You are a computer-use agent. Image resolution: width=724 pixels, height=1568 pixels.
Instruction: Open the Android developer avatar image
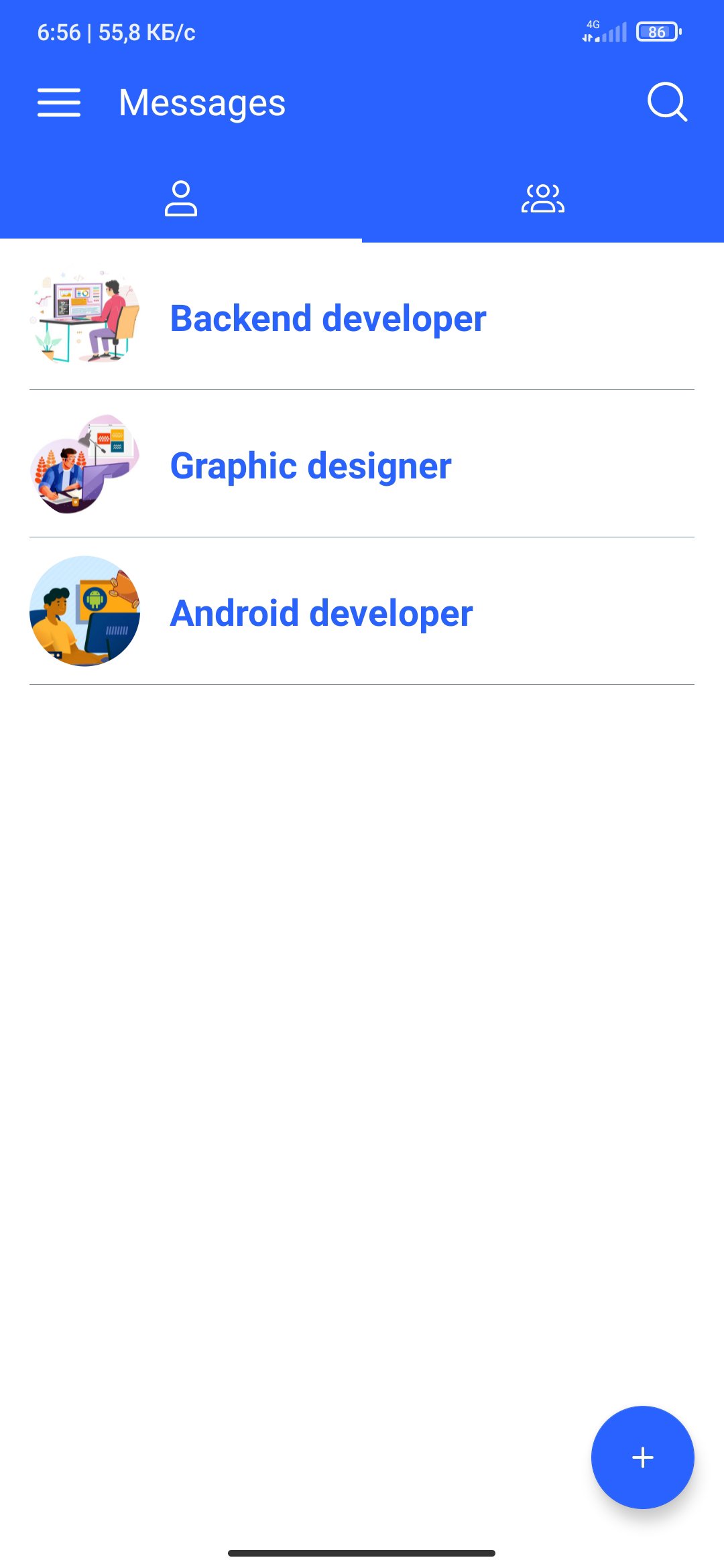[84, 613]
